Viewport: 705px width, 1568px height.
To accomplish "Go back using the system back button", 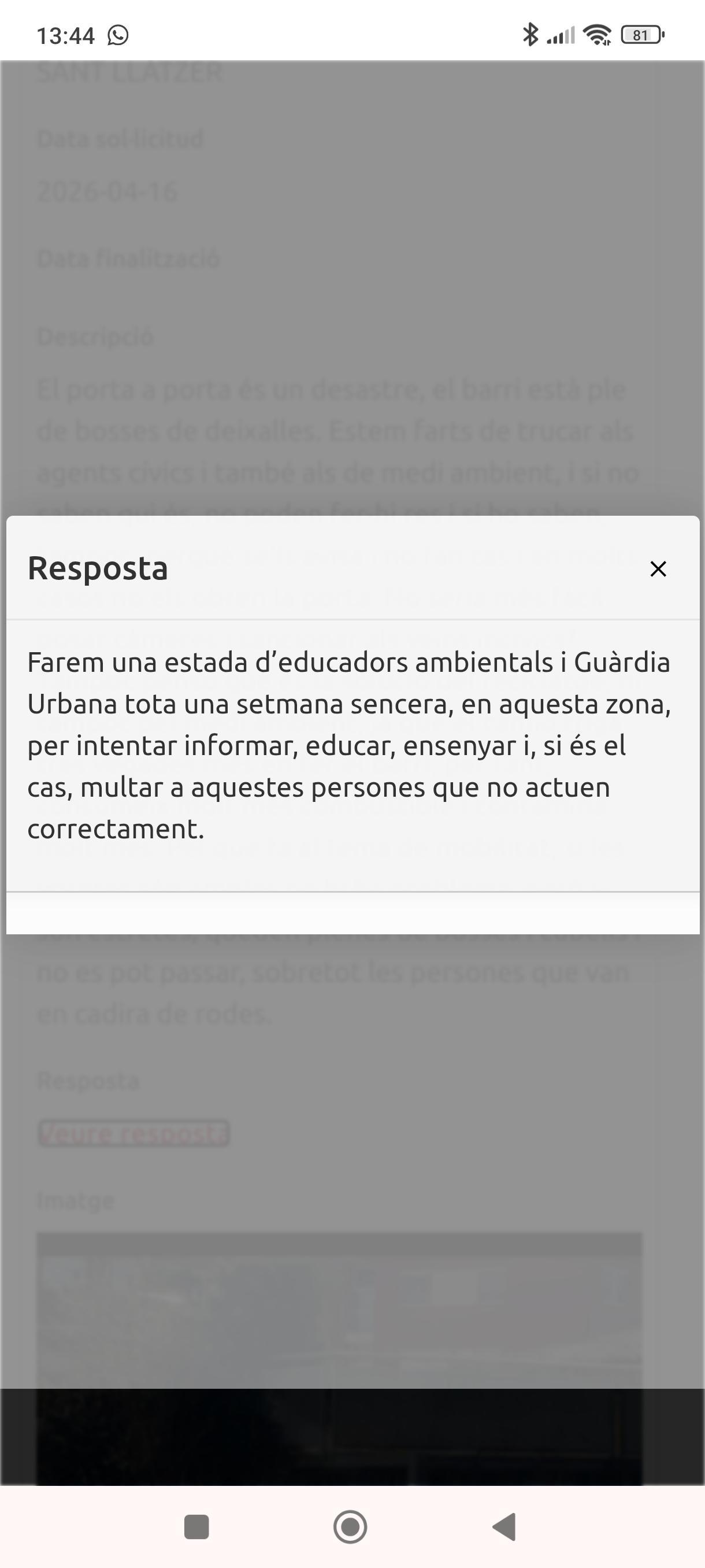I will pyautogui.click(x=505, y=1526).
